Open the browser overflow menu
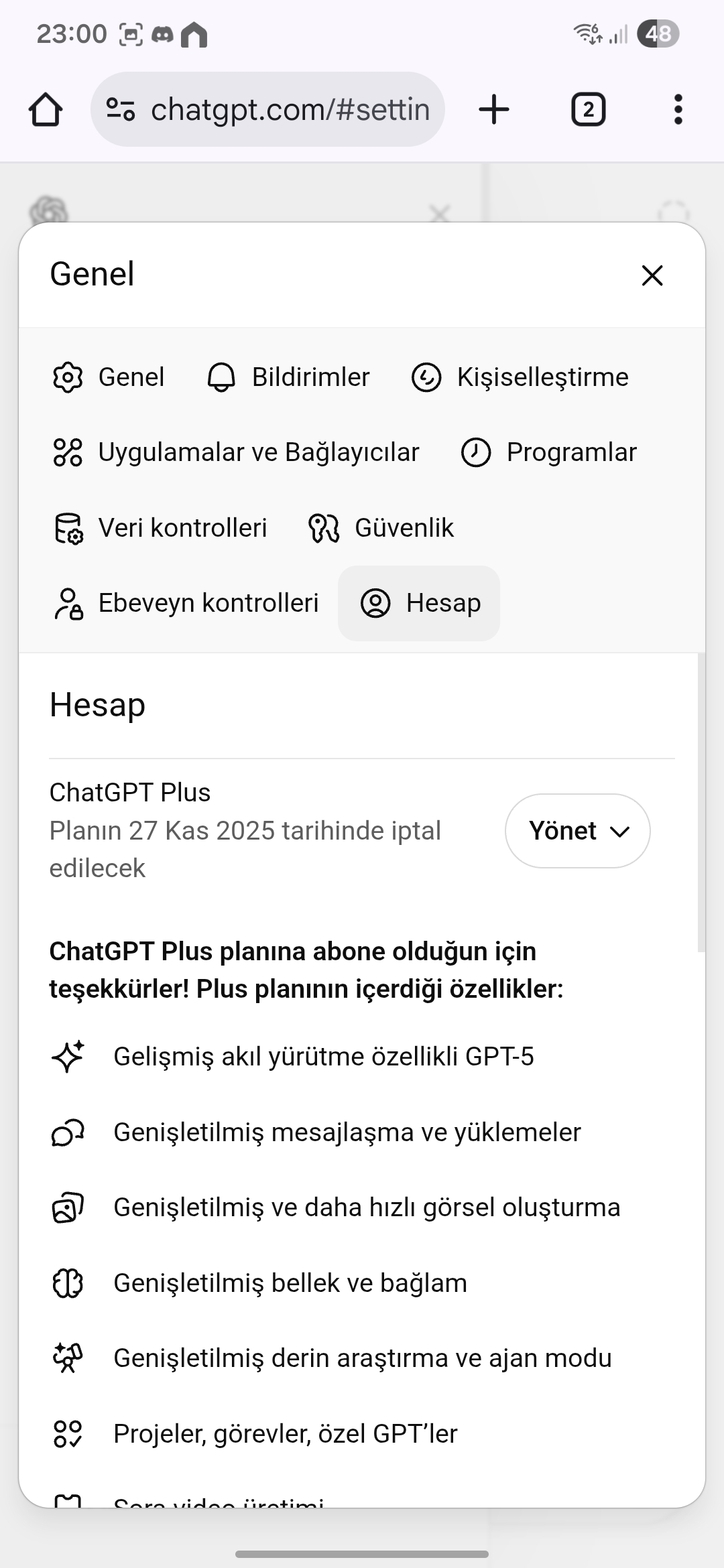Screen dimensions: 724x1568 (678, 109)
